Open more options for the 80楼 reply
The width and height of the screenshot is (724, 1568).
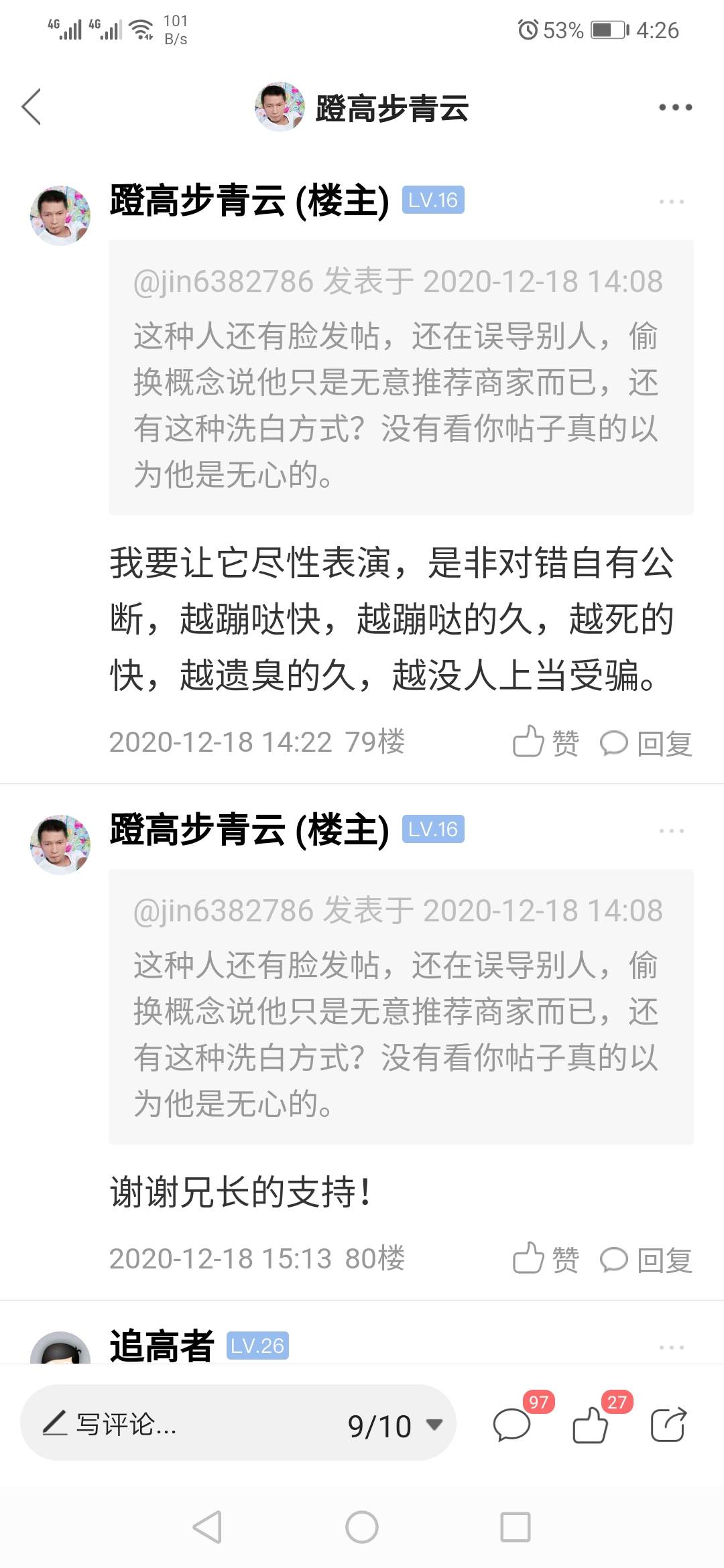671,830
